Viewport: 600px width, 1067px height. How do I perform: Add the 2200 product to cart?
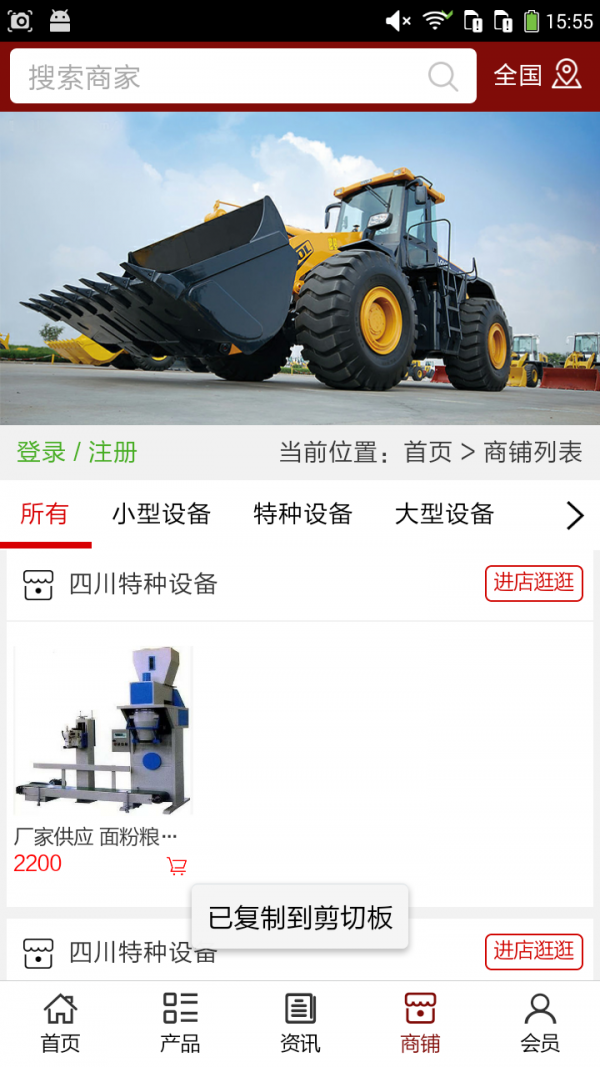pyautogui.click(x=177, y=866)
